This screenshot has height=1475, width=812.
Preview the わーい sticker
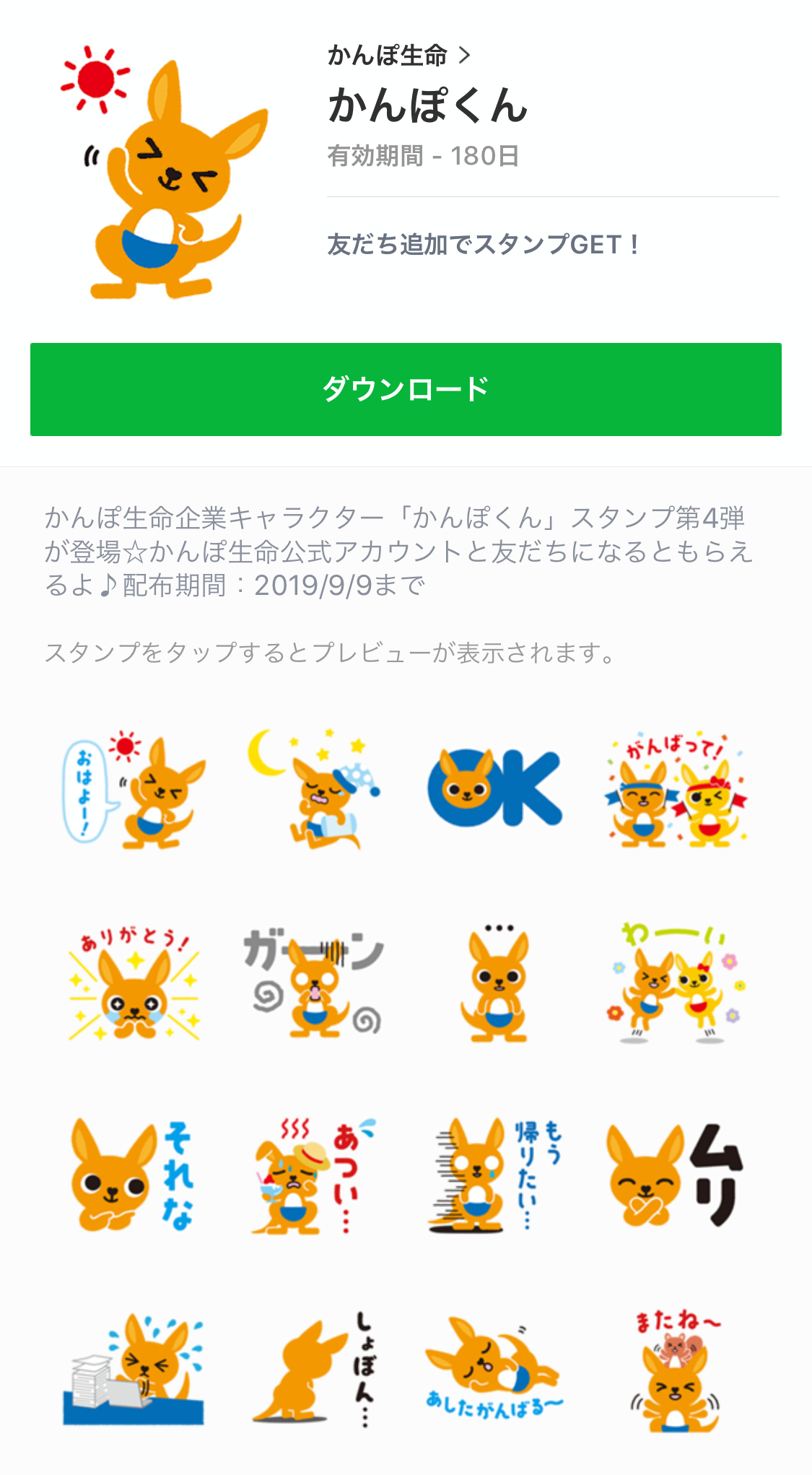point(676,982)
